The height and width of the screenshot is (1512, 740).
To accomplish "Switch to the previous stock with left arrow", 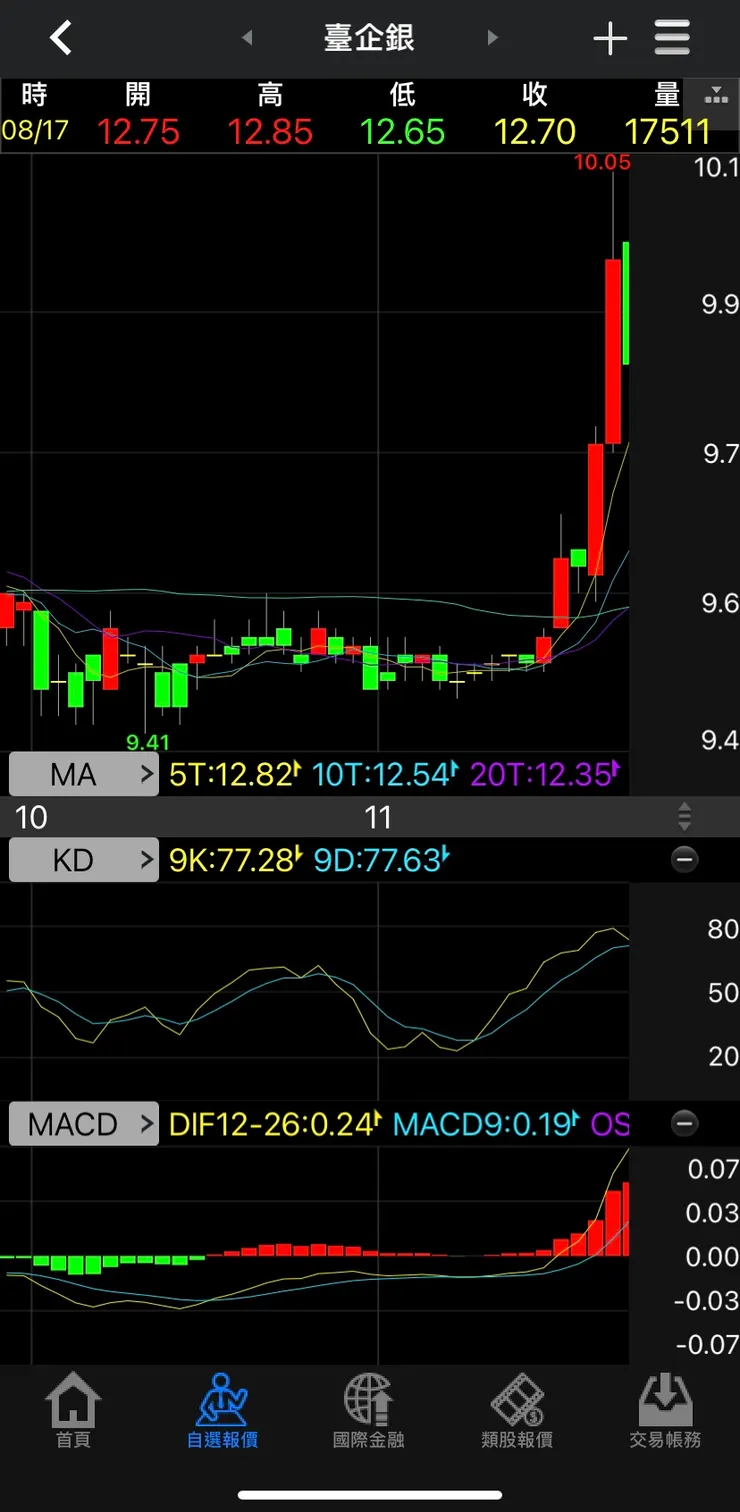I will 247,38.
